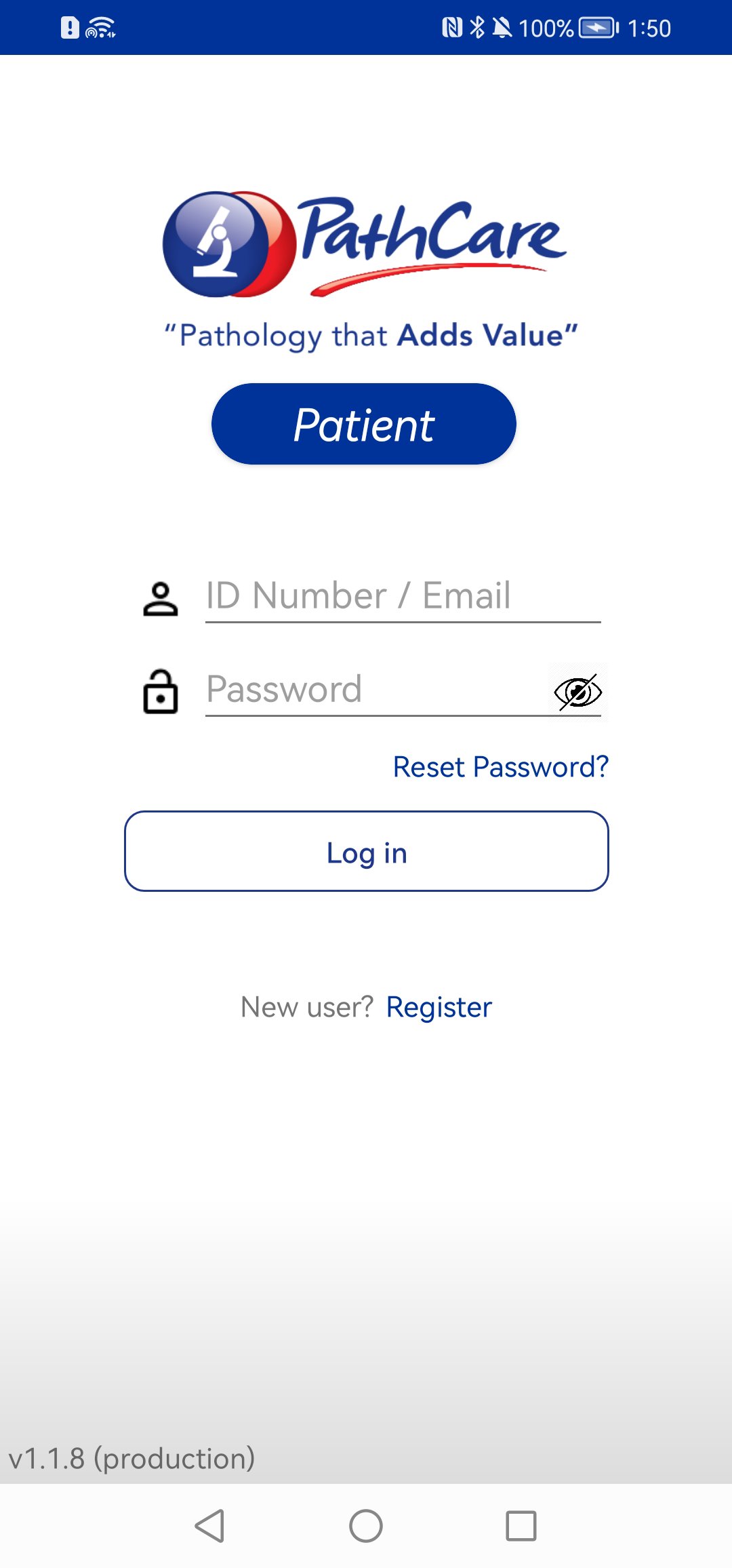Select the Register link for new users
Viewport: 732px width, 1568px height.
439,1007
